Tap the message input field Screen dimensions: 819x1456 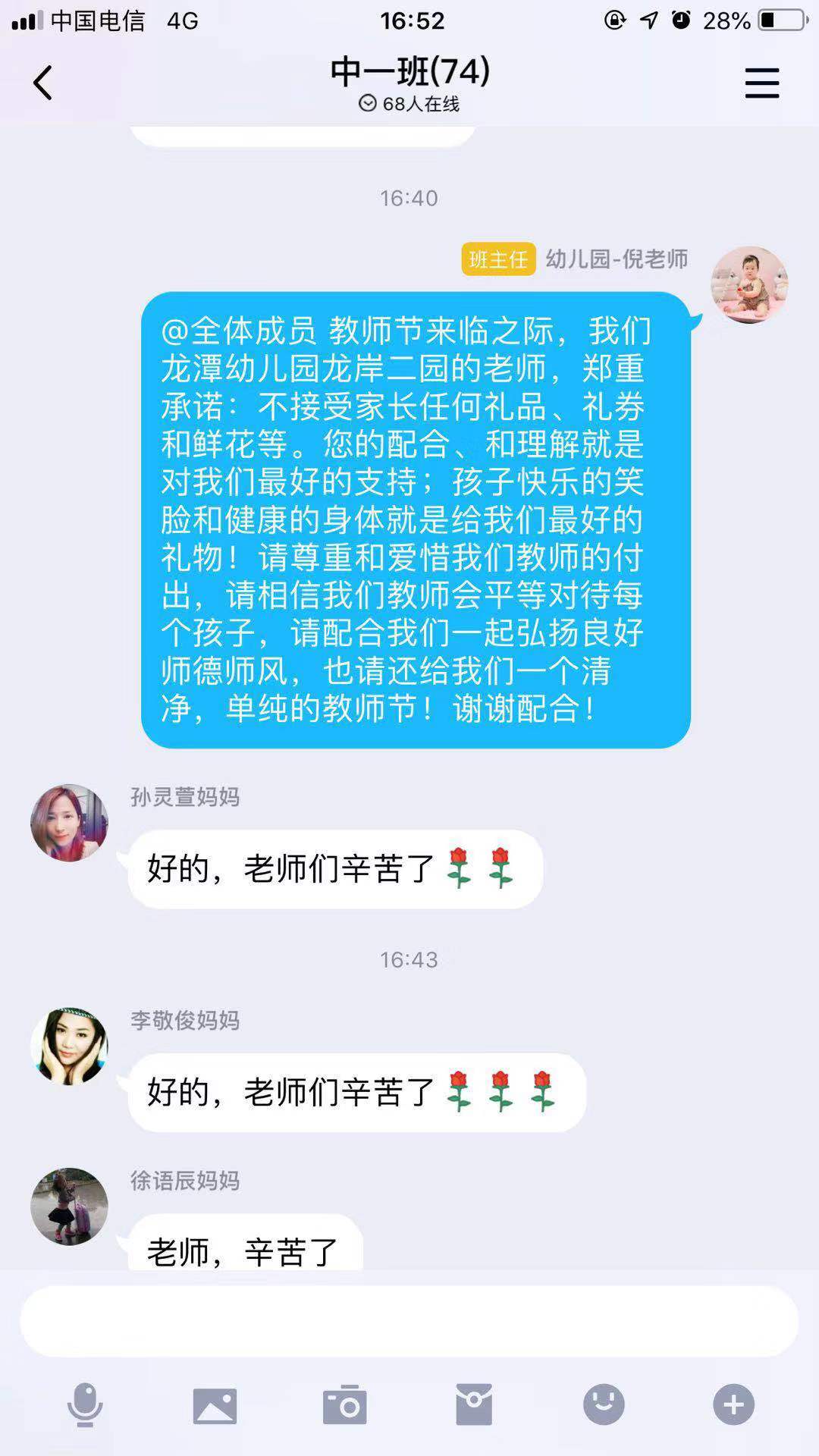tap(409, 1321)
